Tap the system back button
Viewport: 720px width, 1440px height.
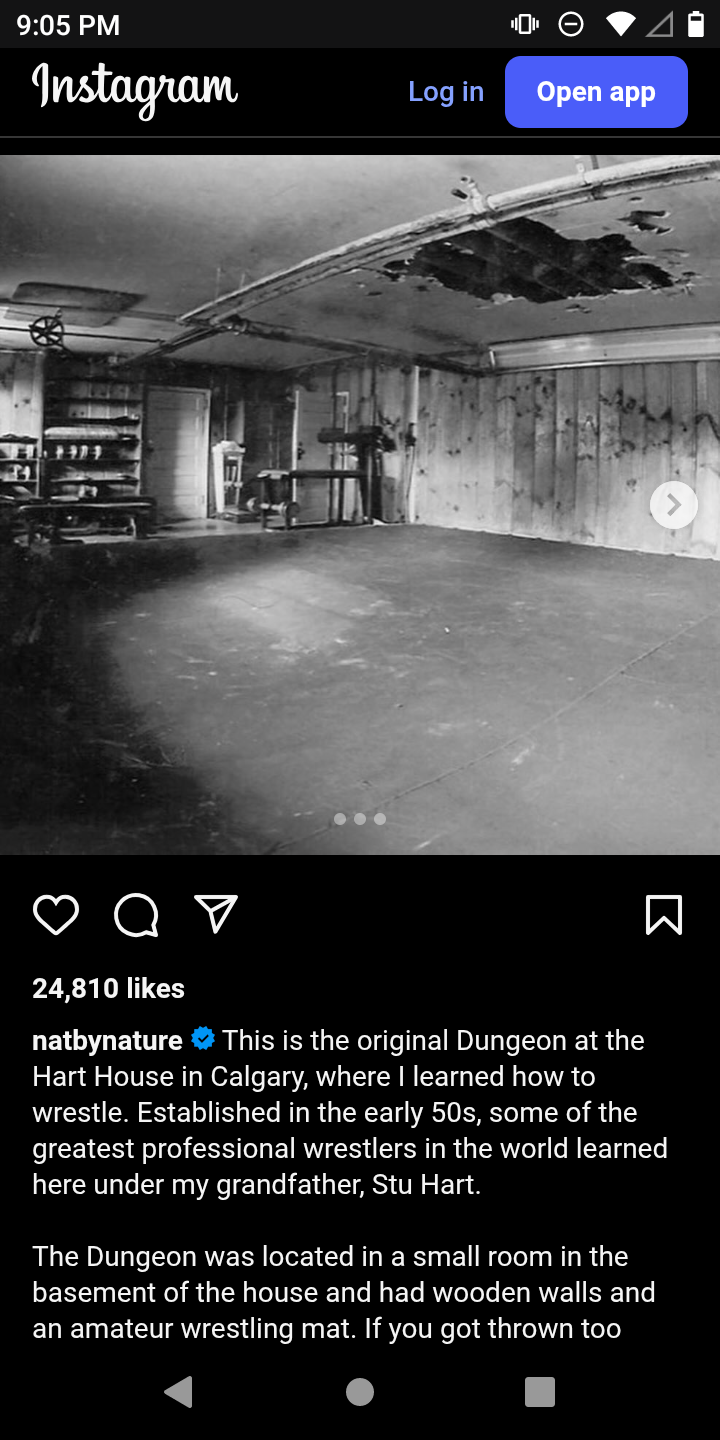[x=178, y=1392]
